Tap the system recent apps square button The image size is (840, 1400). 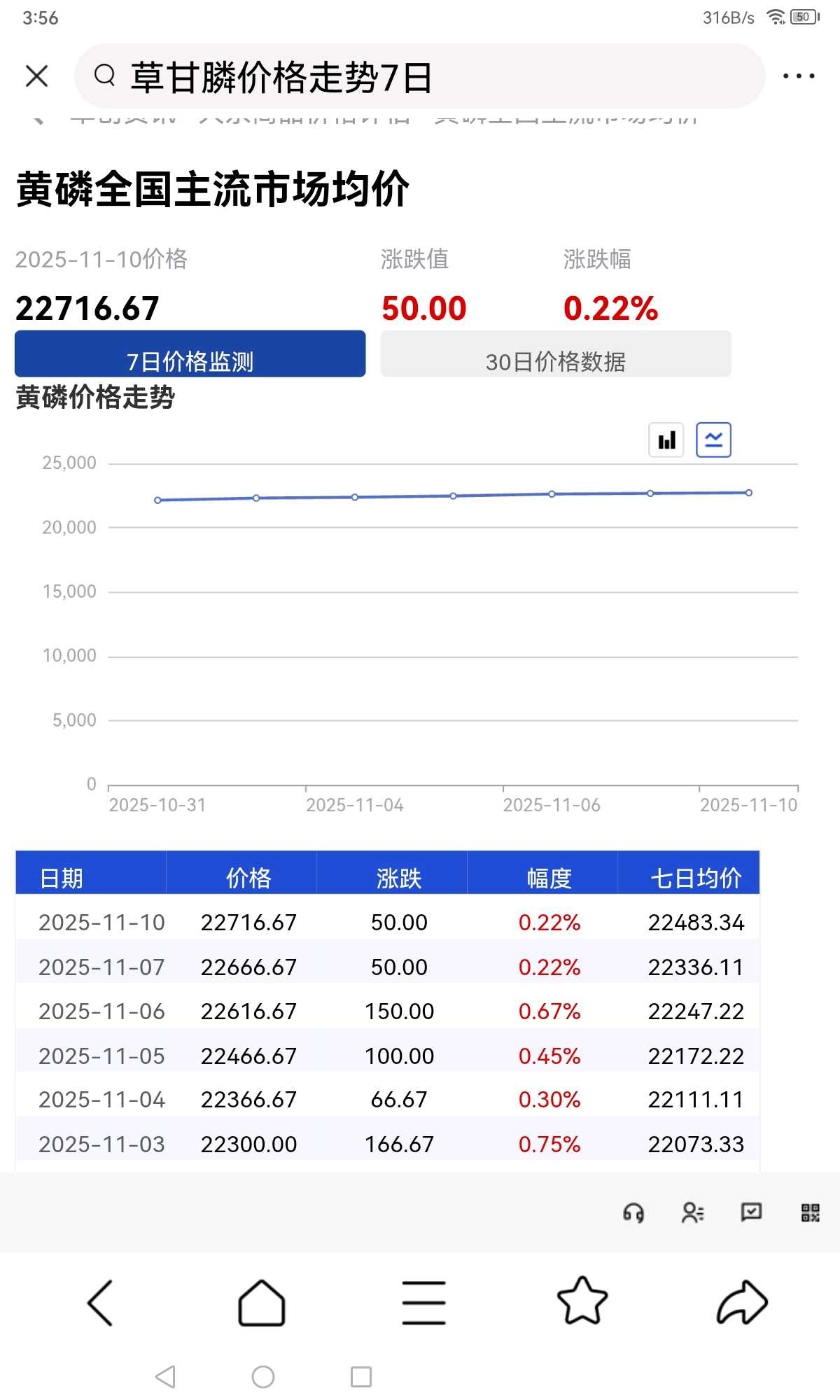pos(361,1376)
